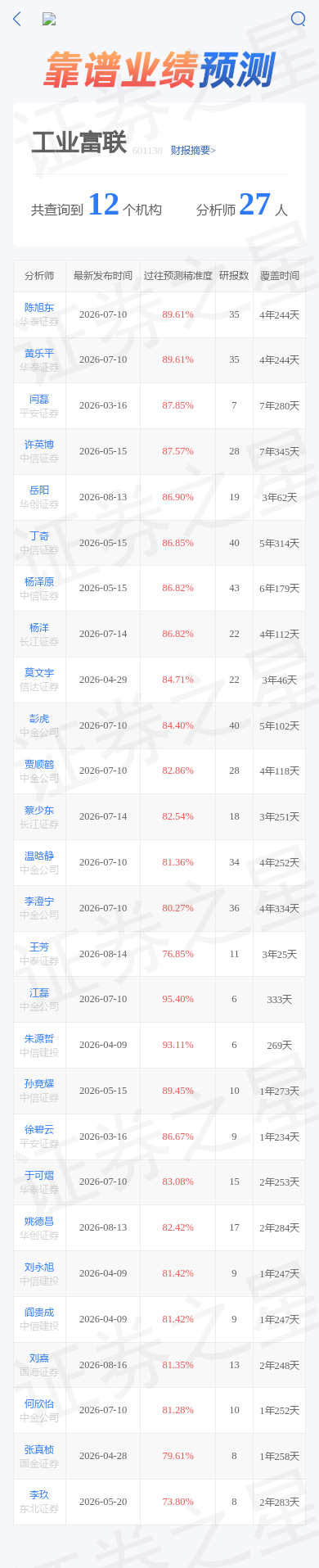
Task: View analyst 莫文宇's page
Action: click(x=39, y=673)
